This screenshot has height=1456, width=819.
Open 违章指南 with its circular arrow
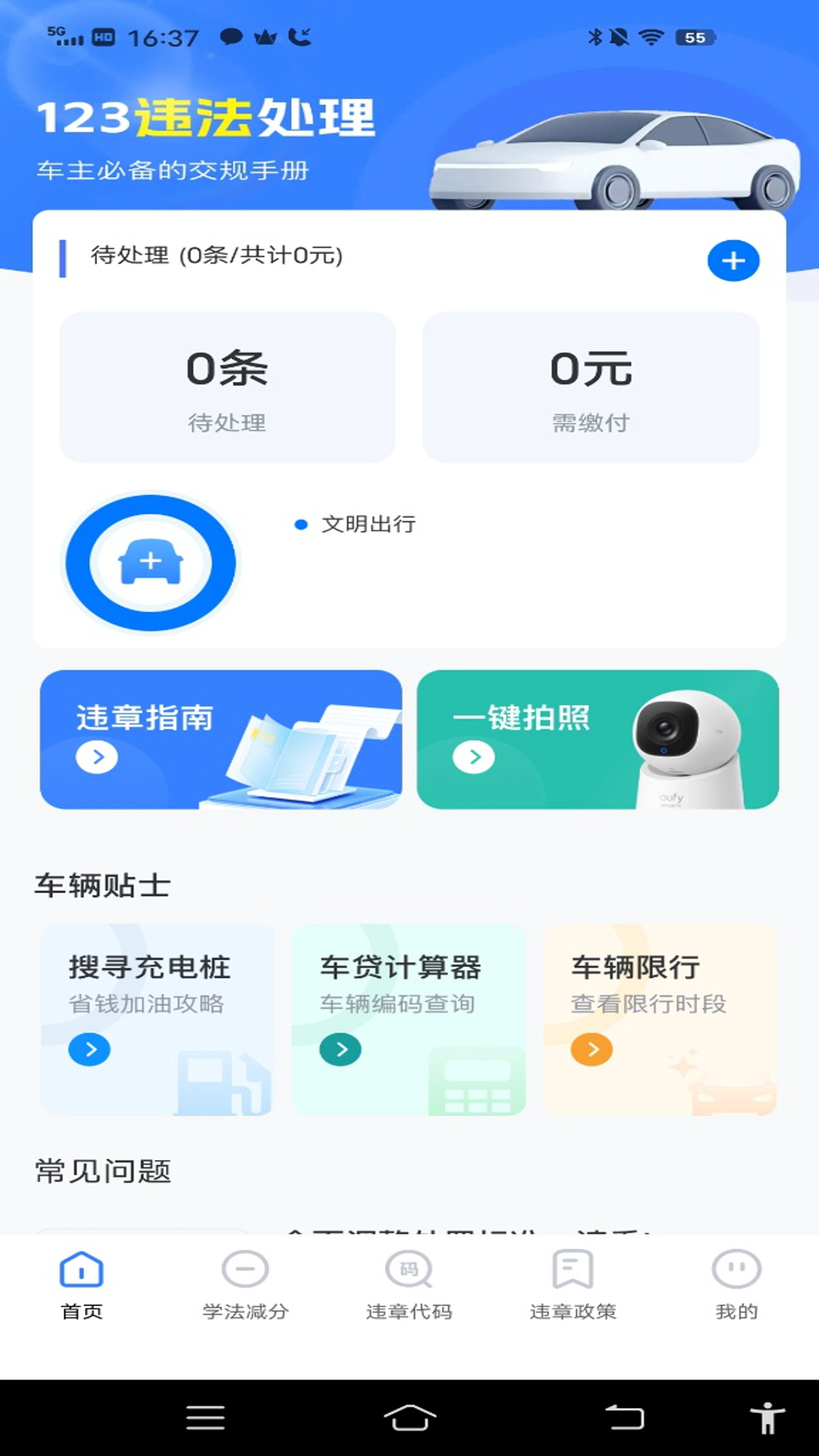(96, 757)
